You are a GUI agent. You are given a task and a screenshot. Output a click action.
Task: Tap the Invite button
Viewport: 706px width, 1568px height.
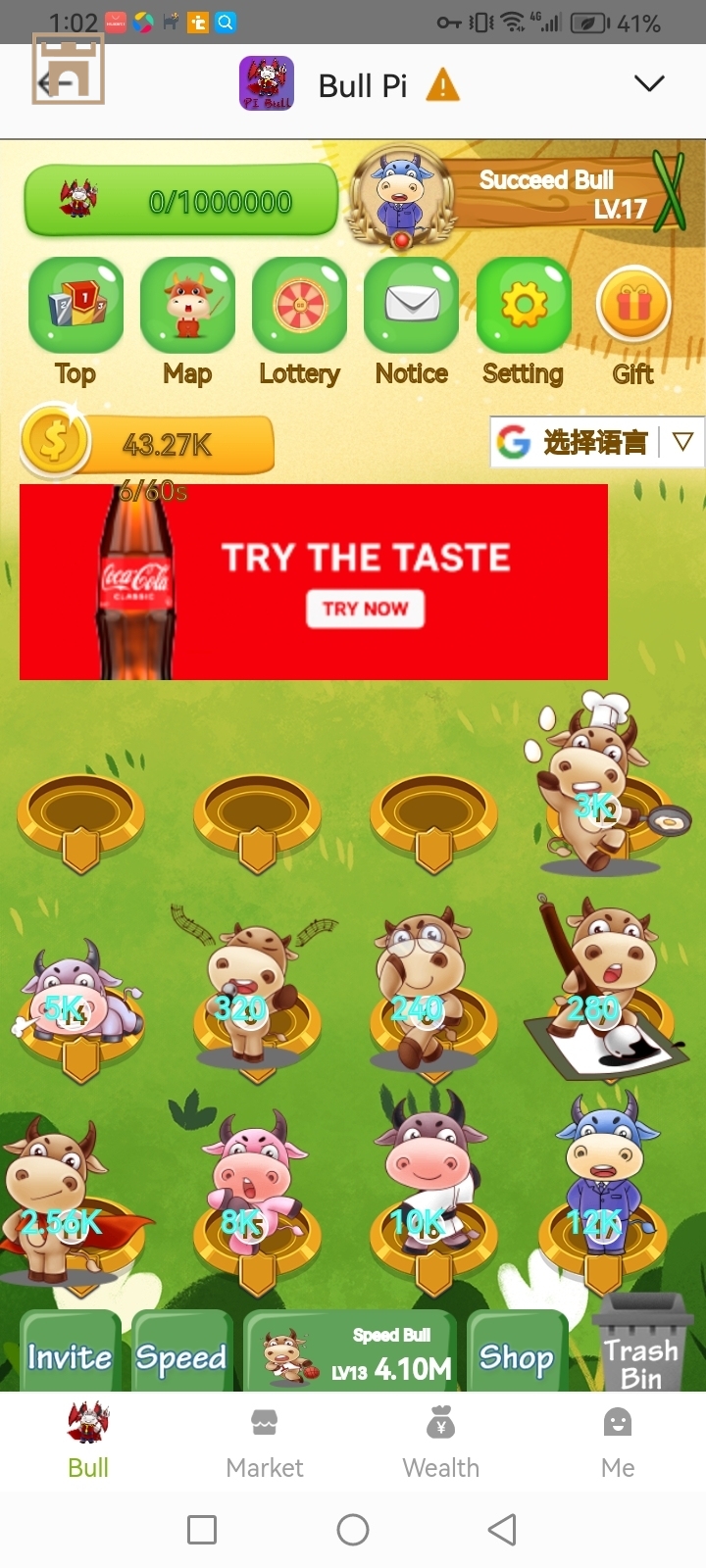tap(70, 1356)
